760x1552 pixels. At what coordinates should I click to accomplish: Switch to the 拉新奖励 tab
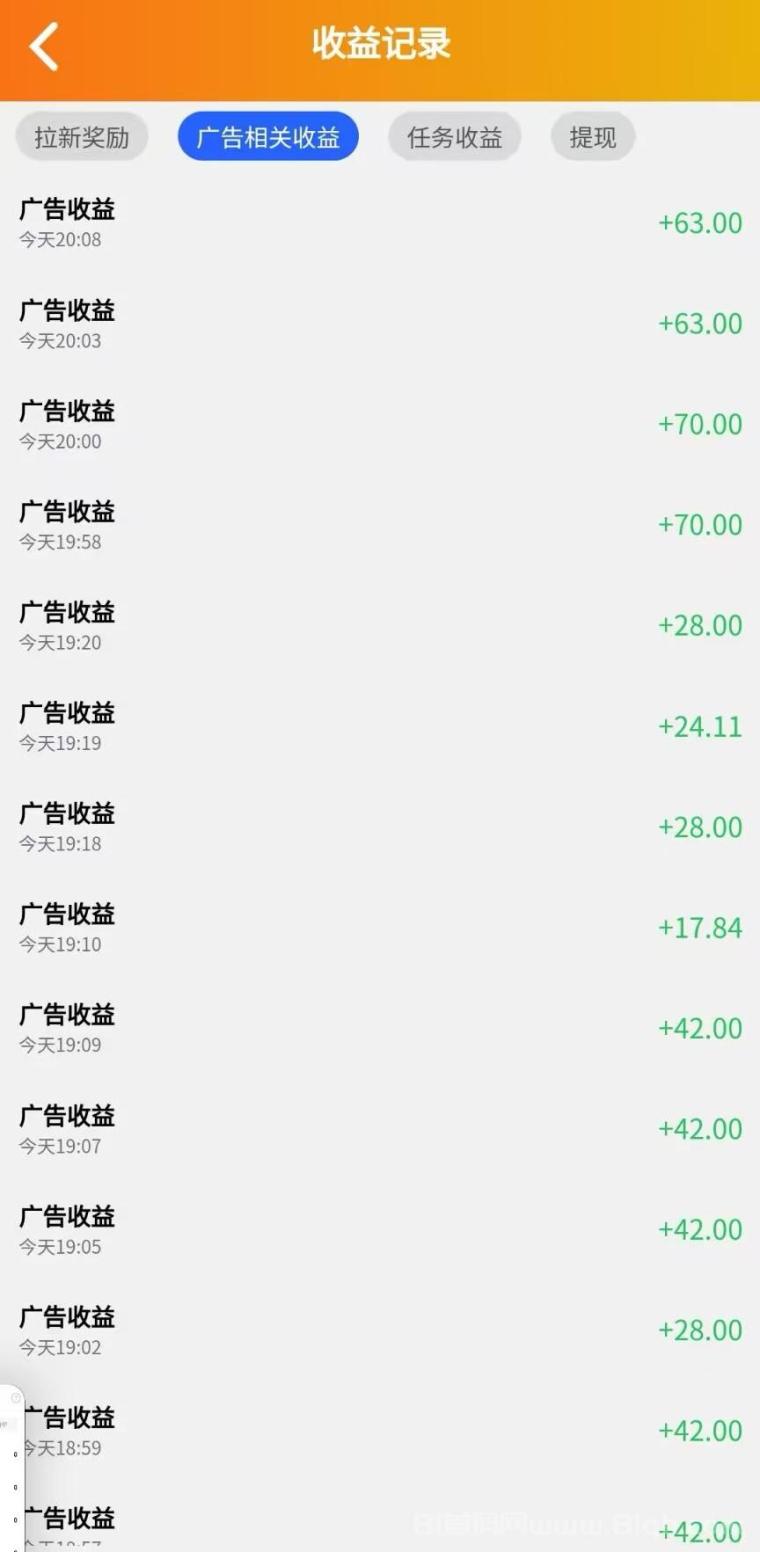82,137
